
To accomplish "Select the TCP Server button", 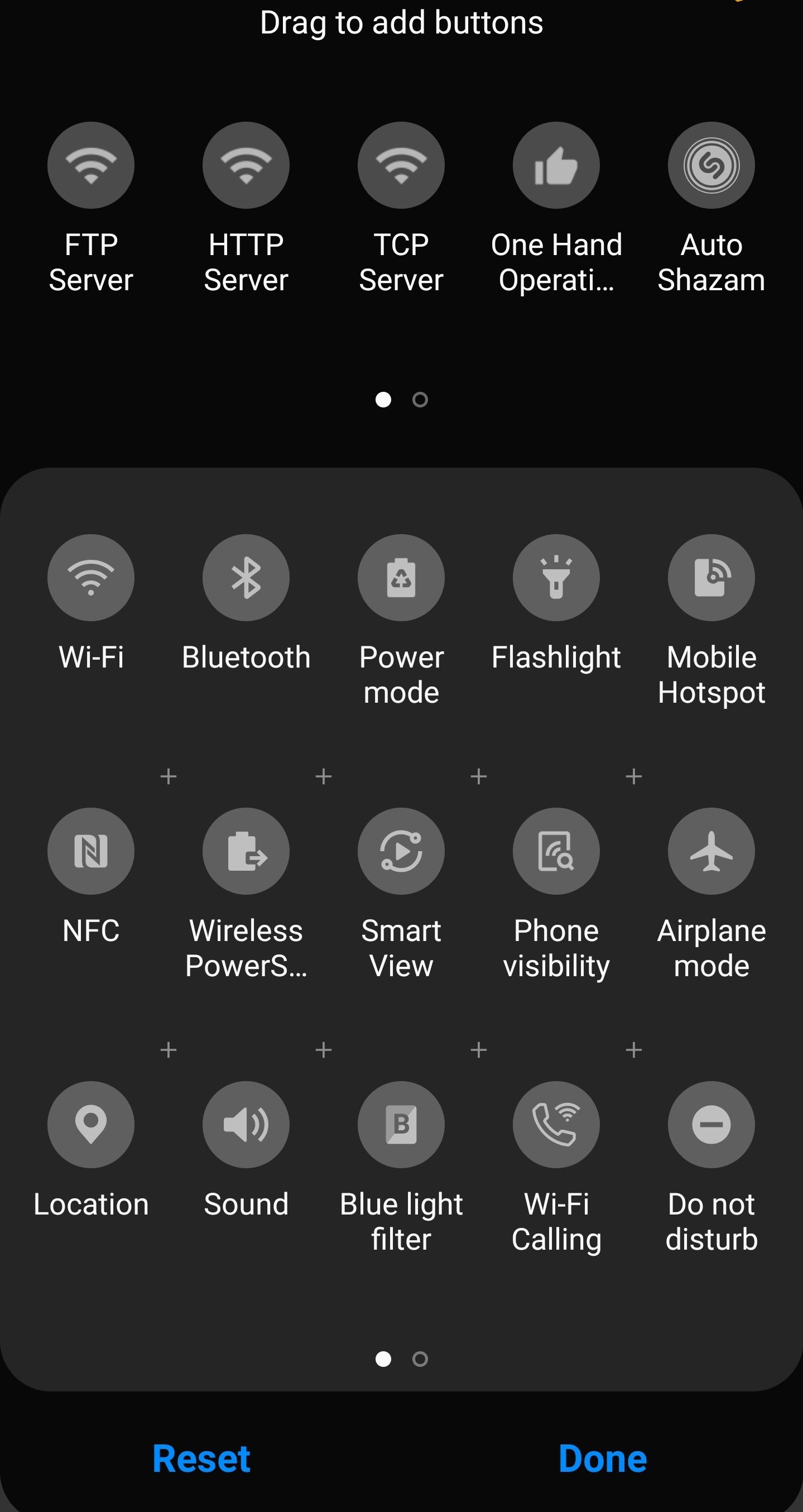I will 401,166.
